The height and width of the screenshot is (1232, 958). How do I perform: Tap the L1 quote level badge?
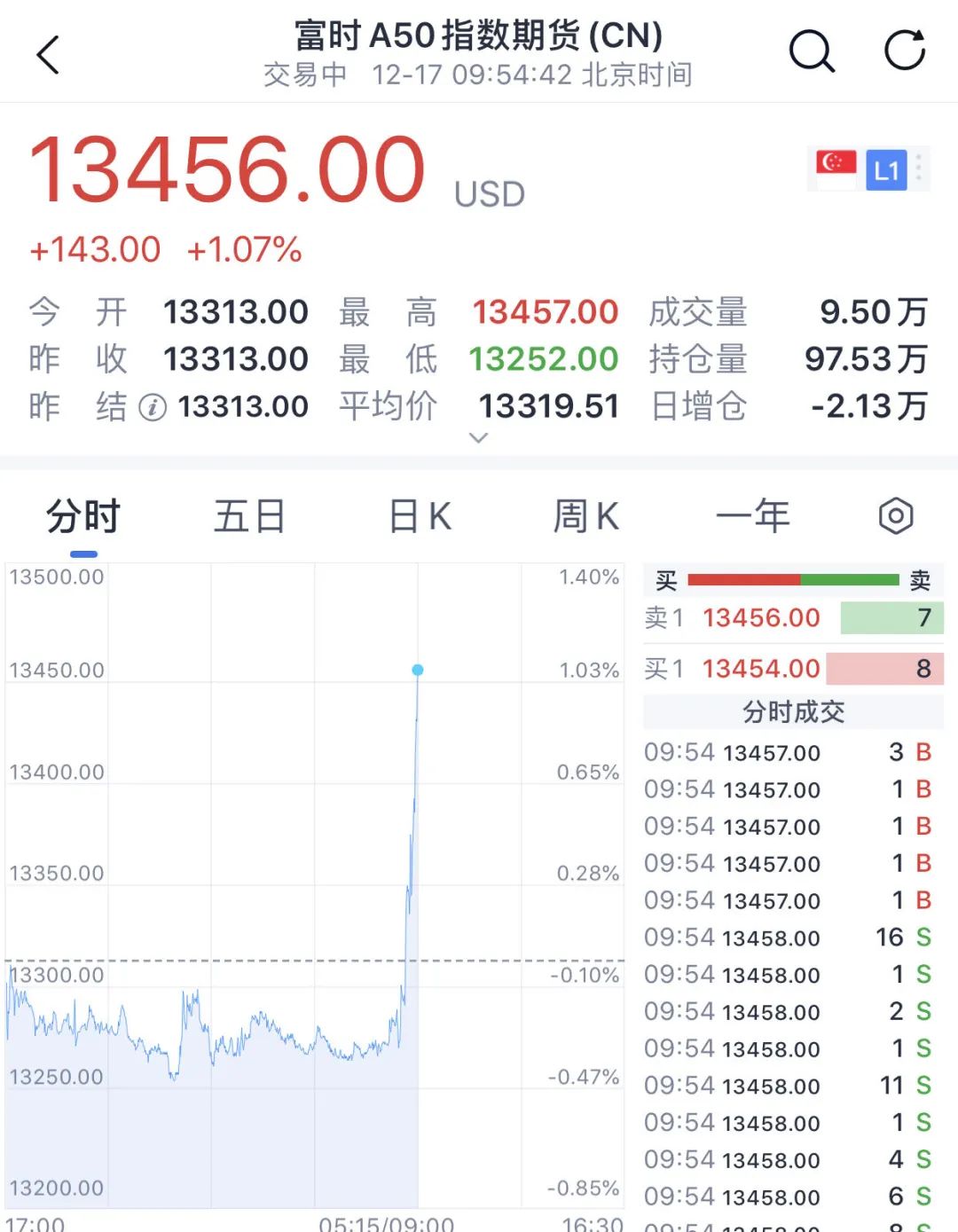(x=886, y=169)
